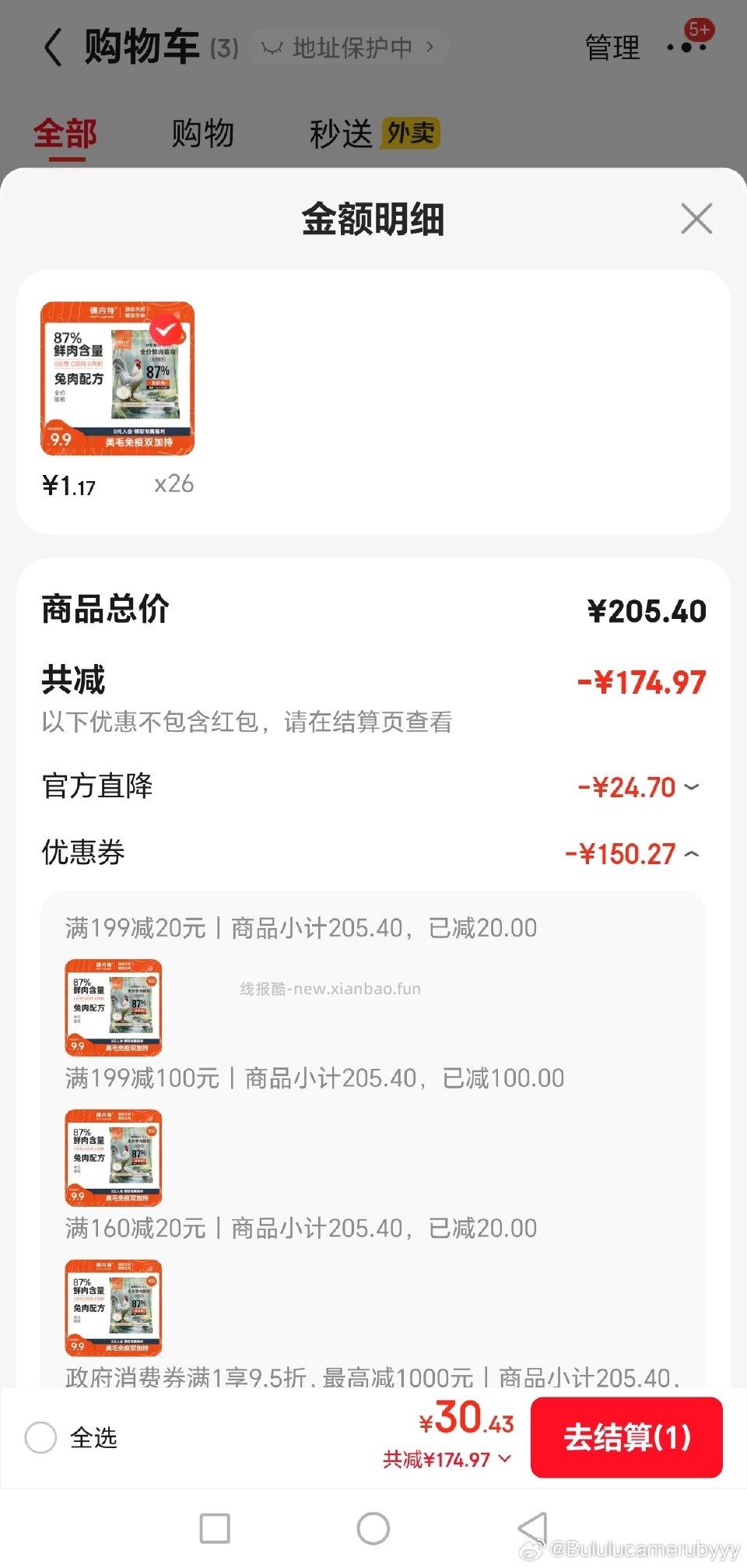Switch to the 秒送 外卖 tab
Viewport: 747px width, 1568px height.
(x=373, y=134)
